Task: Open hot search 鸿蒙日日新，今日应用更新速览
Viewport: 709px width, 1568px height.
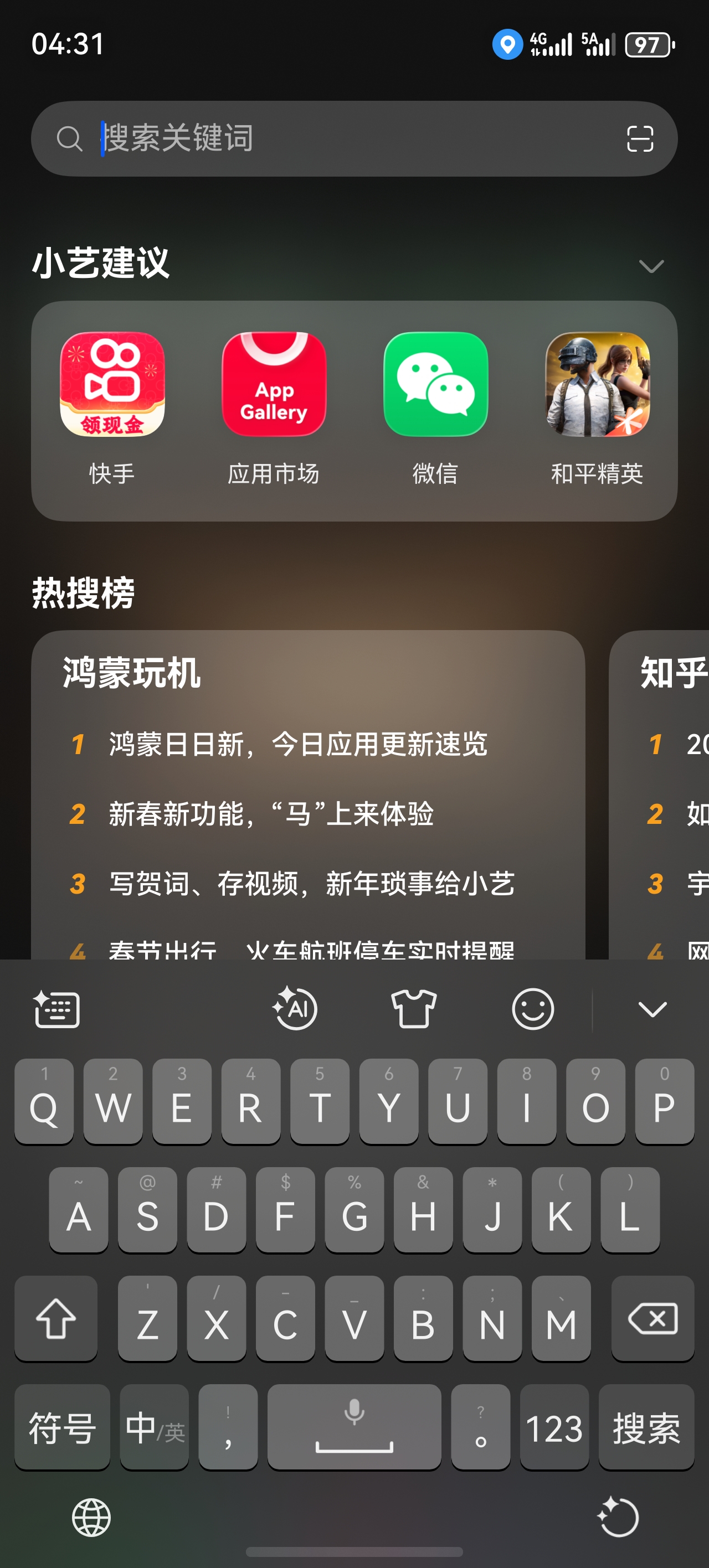Action: [297, 744]
